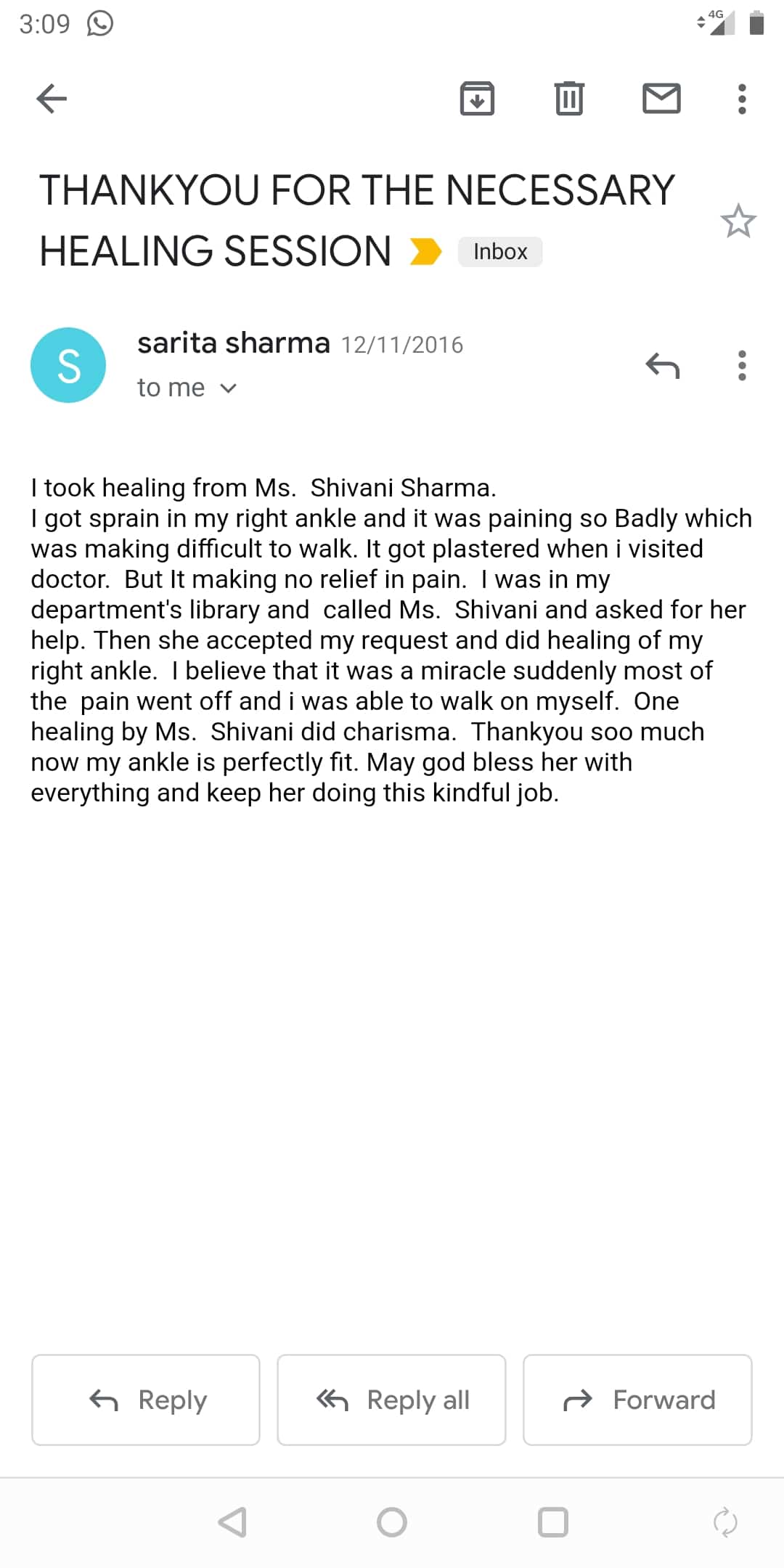
Task: Toggle the yellow importance marker
Action: tap(425, 252)
